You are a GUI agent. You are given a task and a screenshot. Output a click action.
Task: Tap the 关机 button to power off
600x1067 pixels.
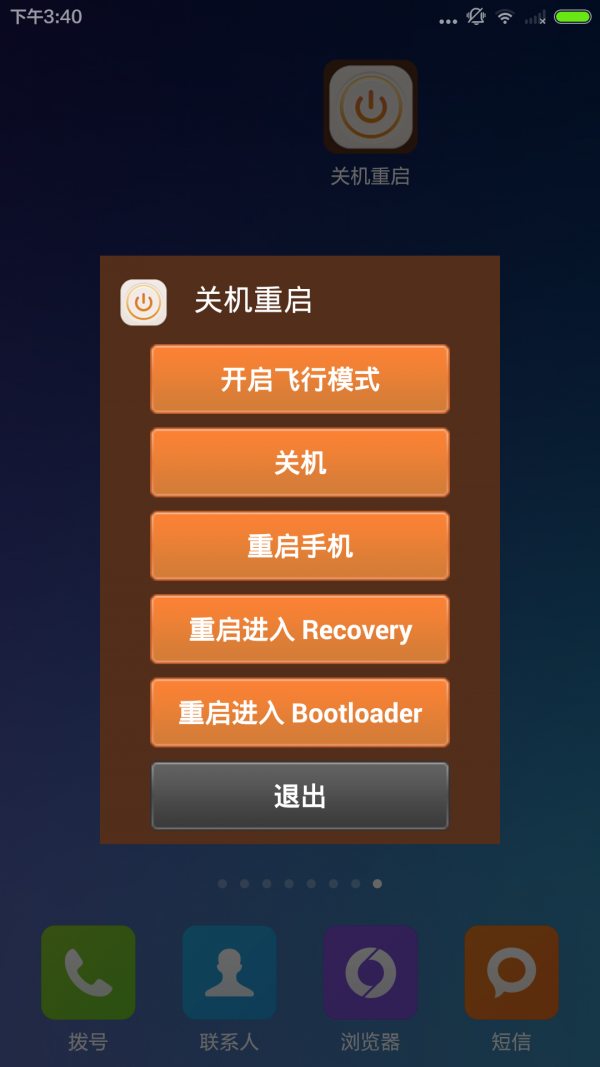(x=300, y=462)
